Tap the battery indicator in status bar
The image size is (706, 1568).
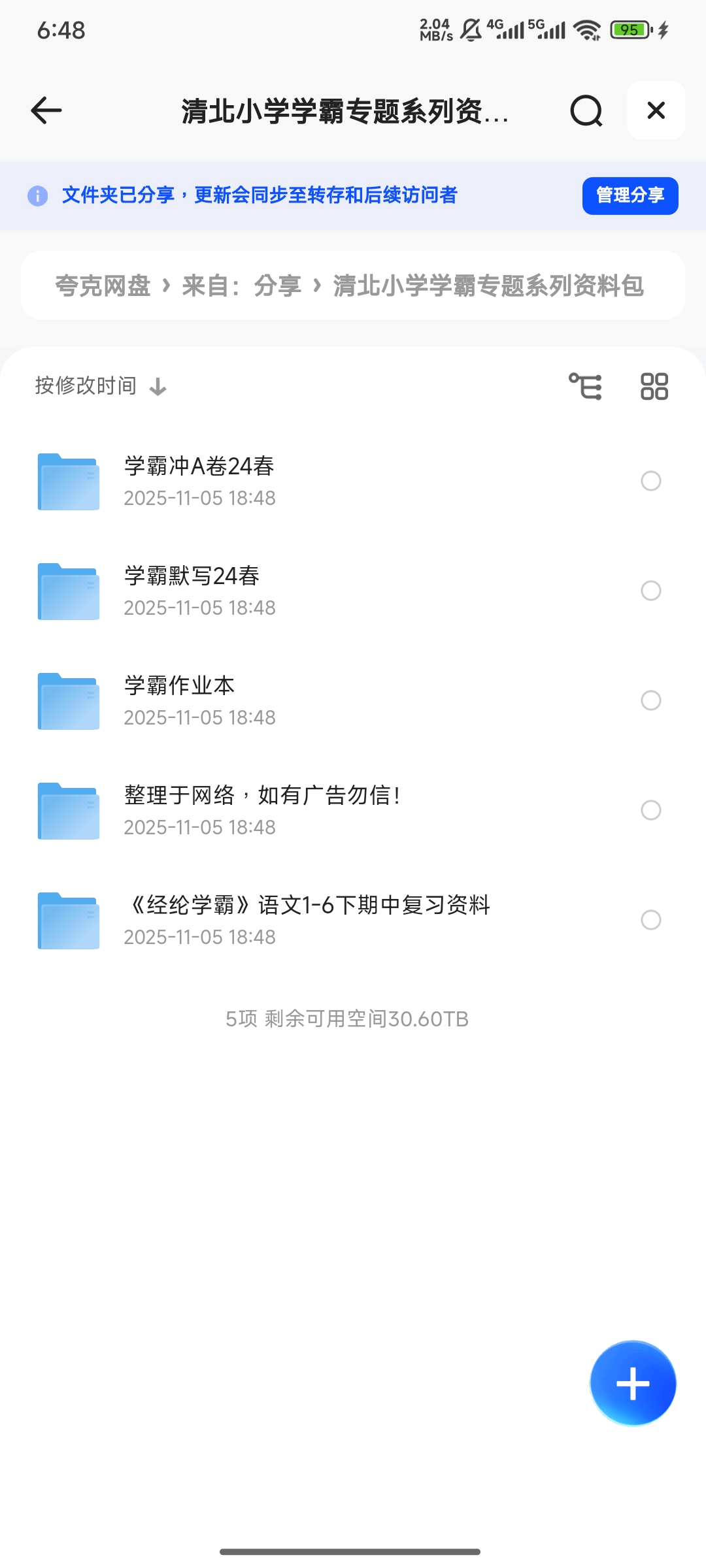click(x=630, y=29)
